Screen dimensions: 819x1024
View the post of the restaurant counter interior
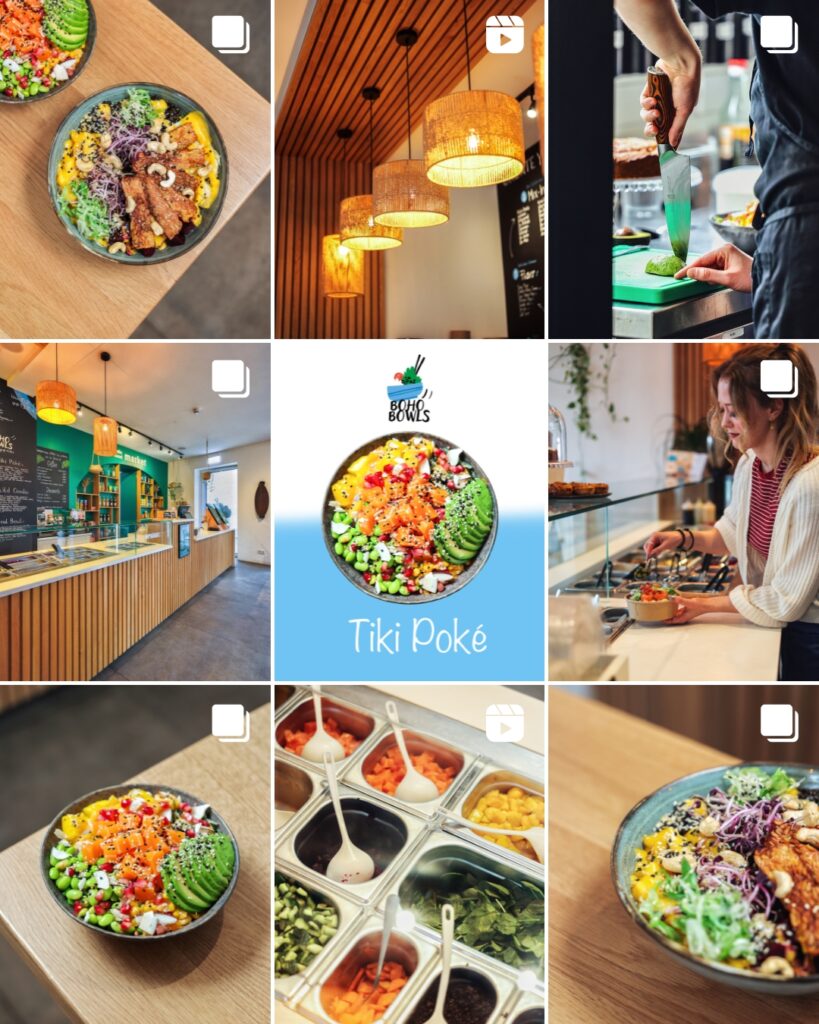click(x=135, y=512)
